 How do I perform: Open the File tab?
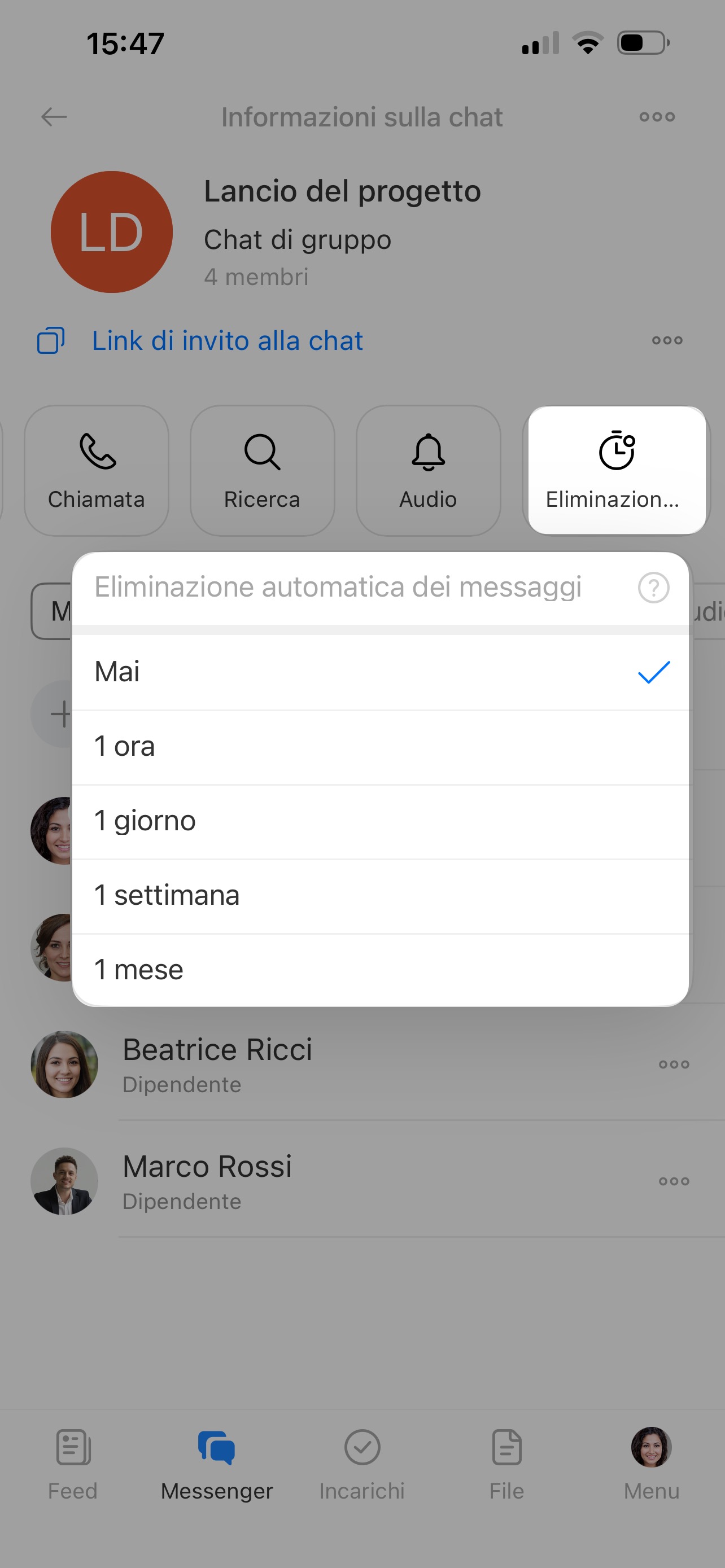506,1465
